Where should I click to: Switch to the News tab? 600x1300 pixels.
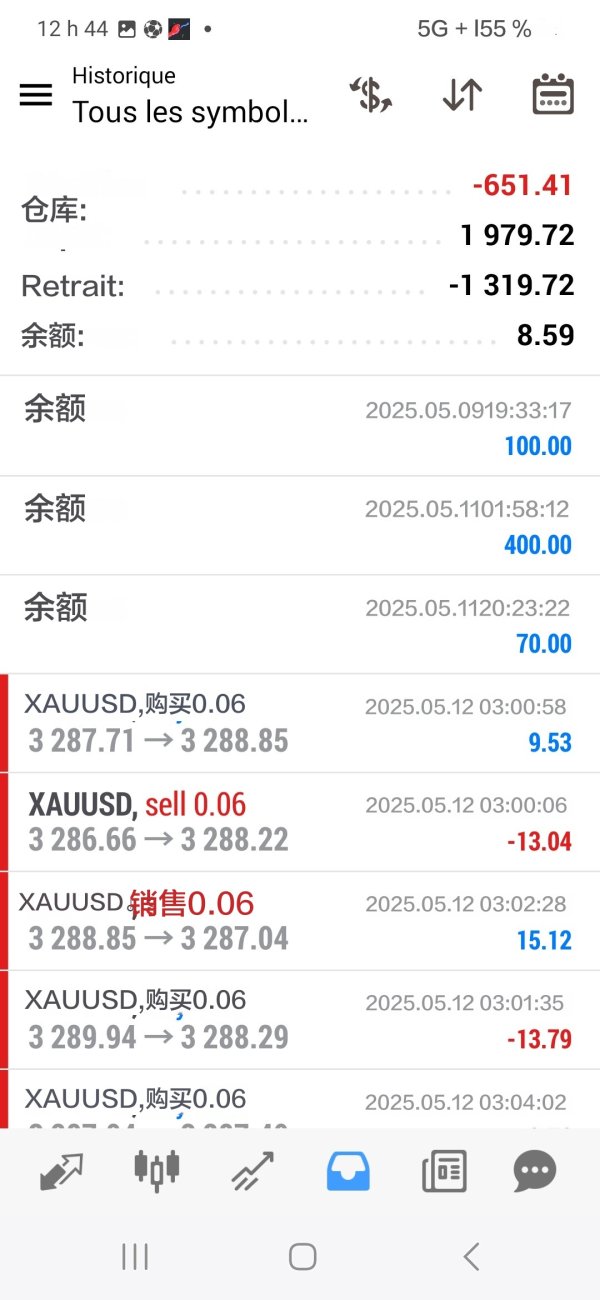444,1171
